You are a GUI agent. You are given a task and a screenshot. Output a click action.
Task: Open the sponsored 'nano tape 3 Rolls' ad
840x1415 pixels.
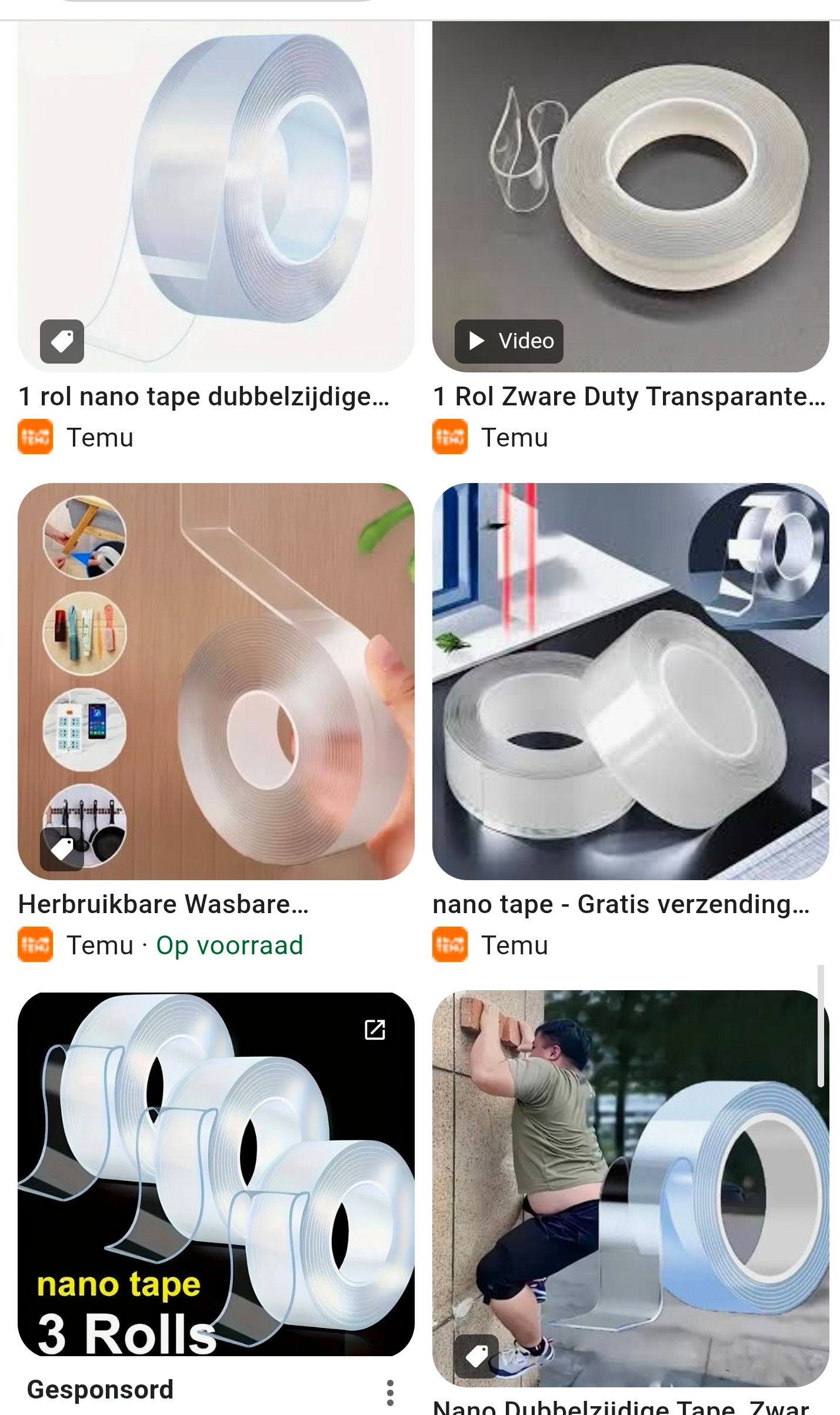coord(216,1174)
